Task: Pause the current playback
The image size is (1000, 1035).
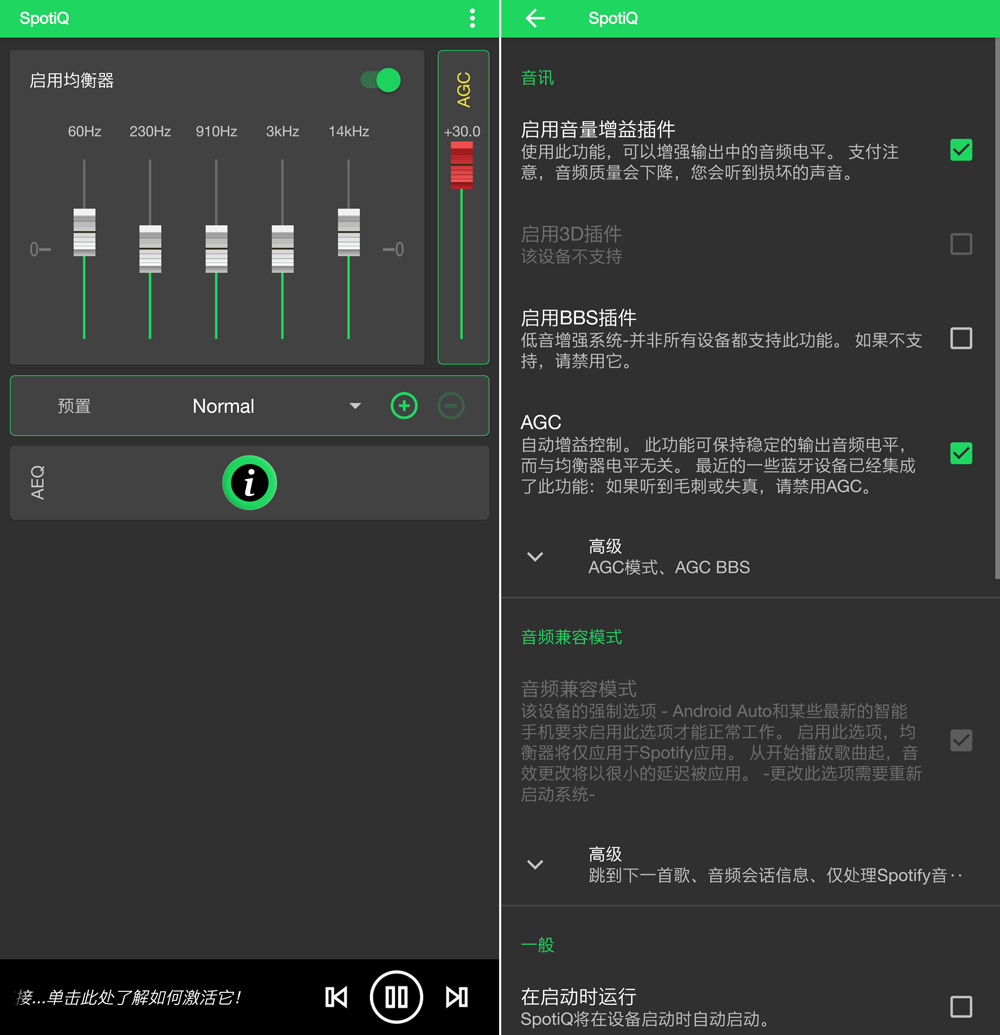Action: point(396,997)
